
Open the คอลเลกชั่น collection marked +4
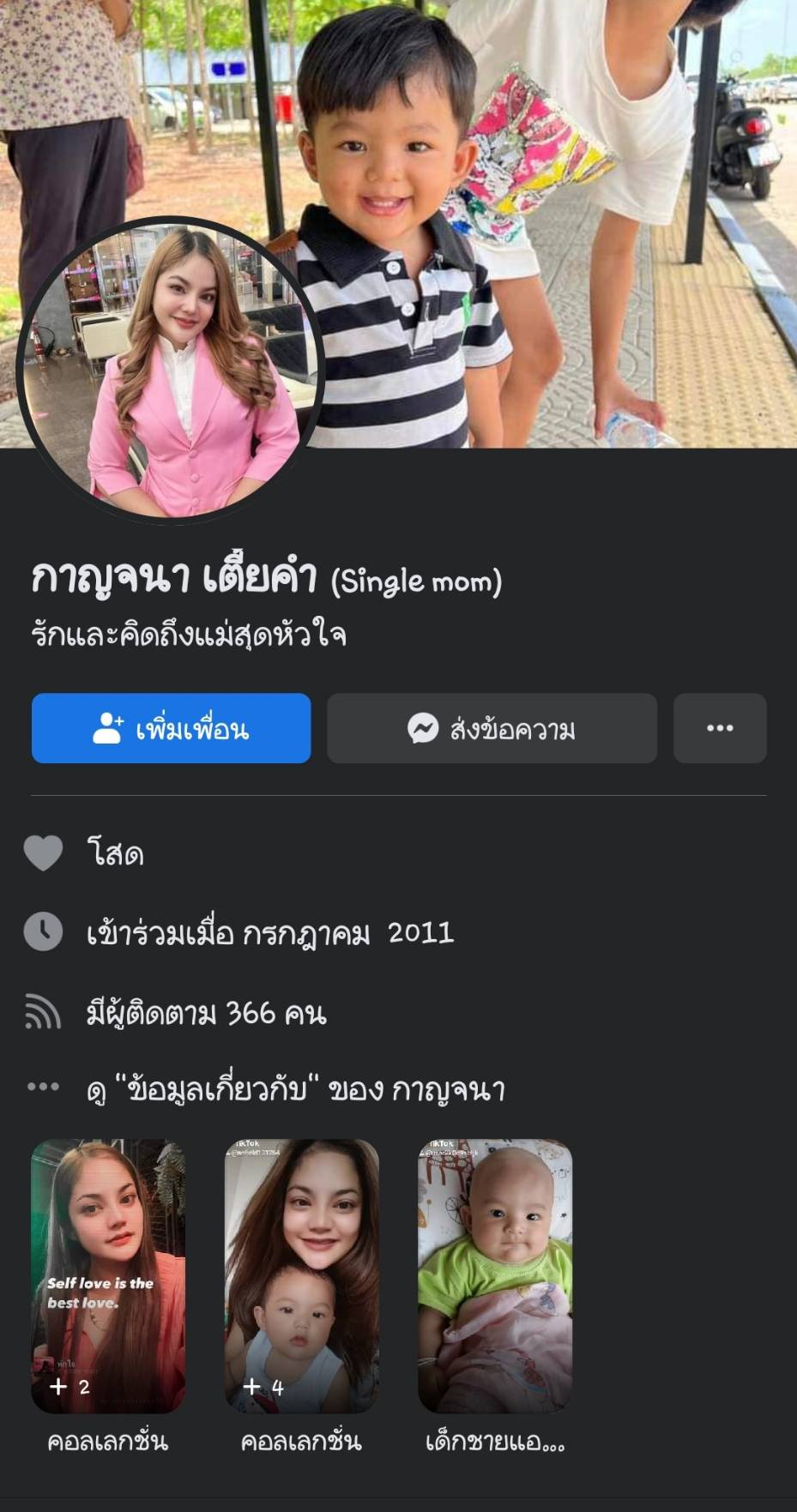tap(301, 1275)
